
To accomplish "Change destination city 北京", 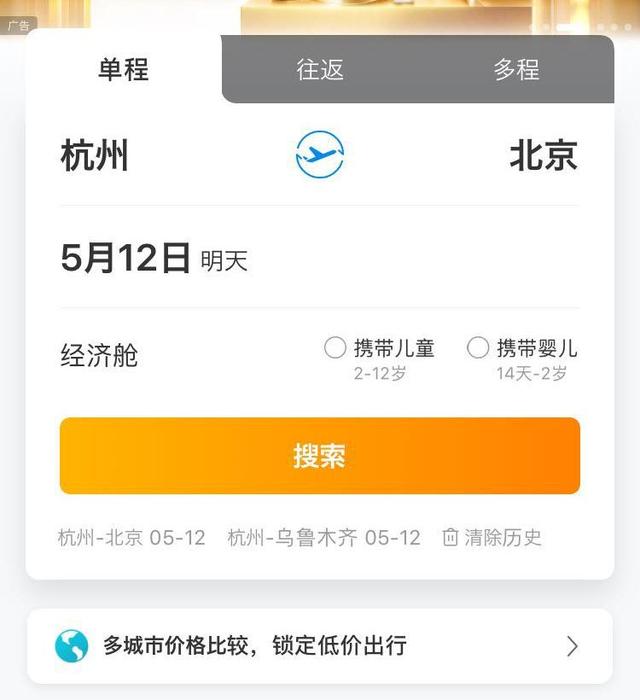I will [x=543, y=156].
